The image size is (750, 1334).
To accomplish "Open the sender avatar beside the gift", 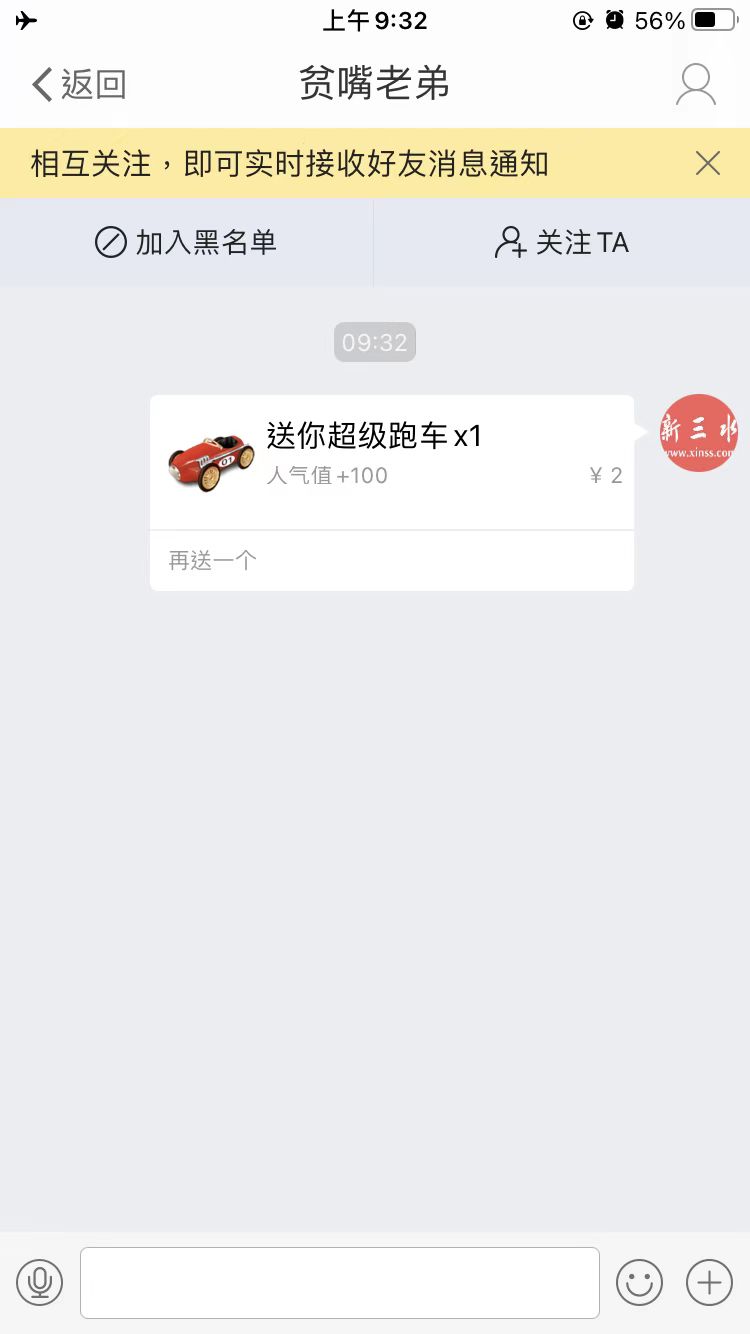I will tap(698, 433).
